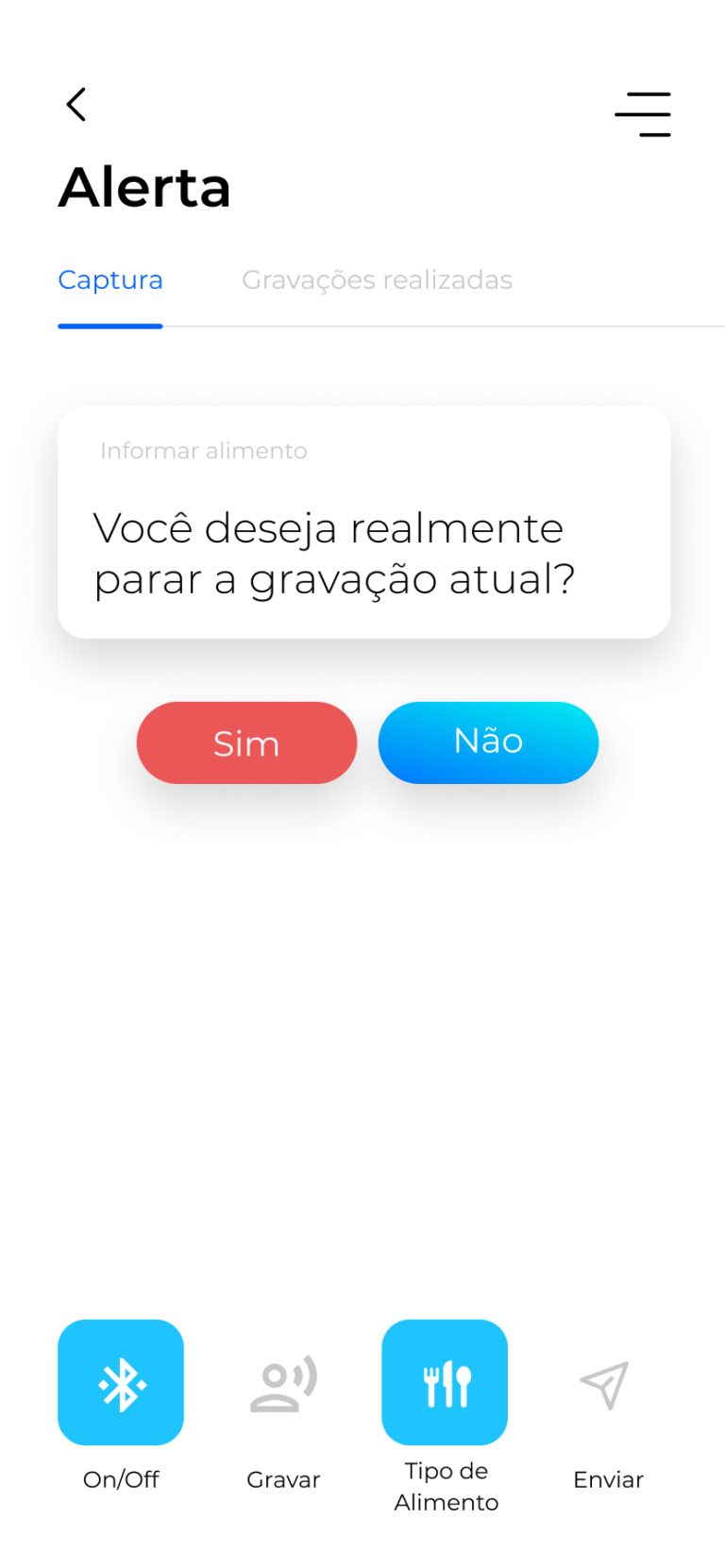Click the Informar alimento input field
The width and height of the screenshot is (725, 1568).
click(204, 450)
